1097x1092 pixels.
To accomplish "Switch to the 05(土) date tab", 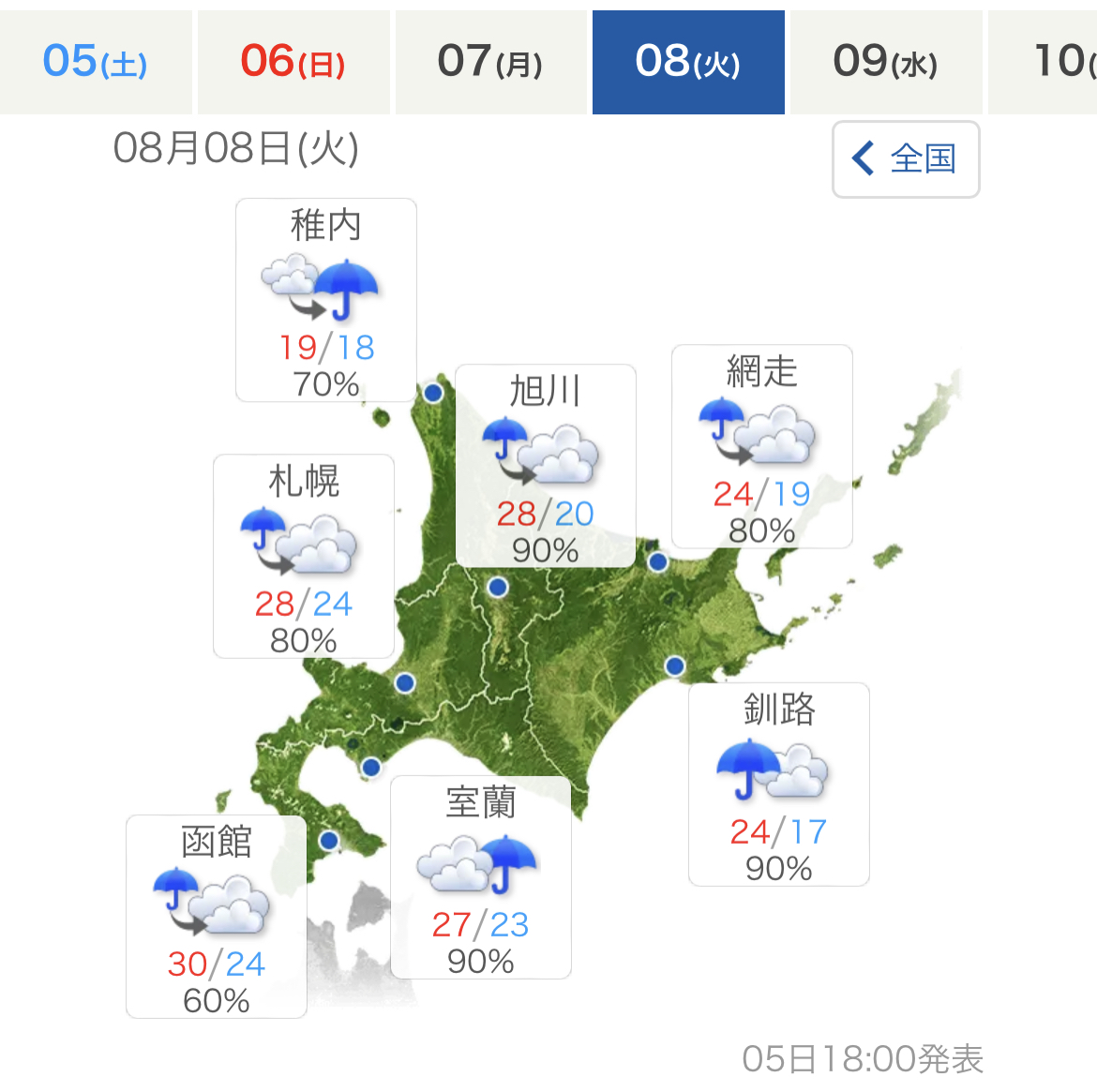I will [x=96, y=62].
